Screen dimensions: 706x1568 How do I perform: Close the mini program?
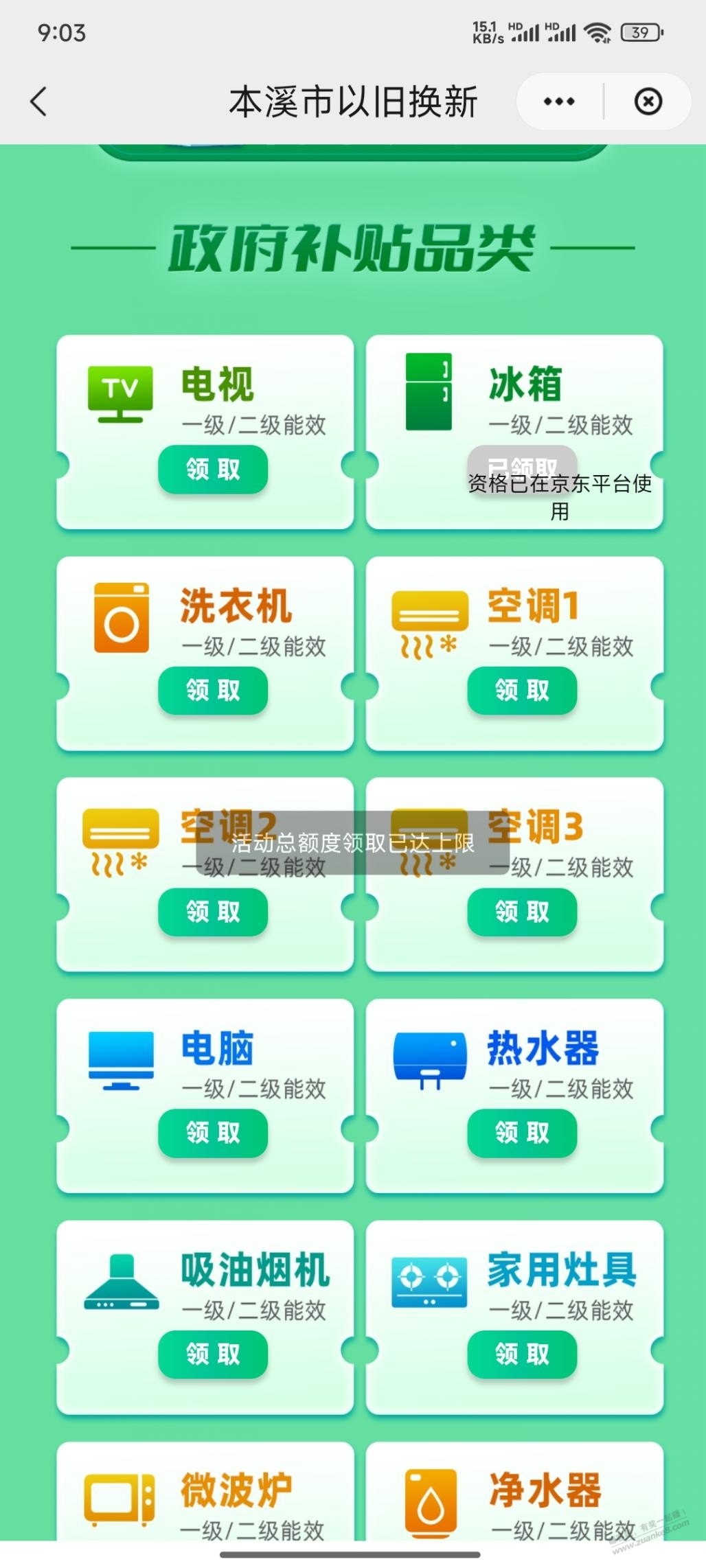click(648, 102)
